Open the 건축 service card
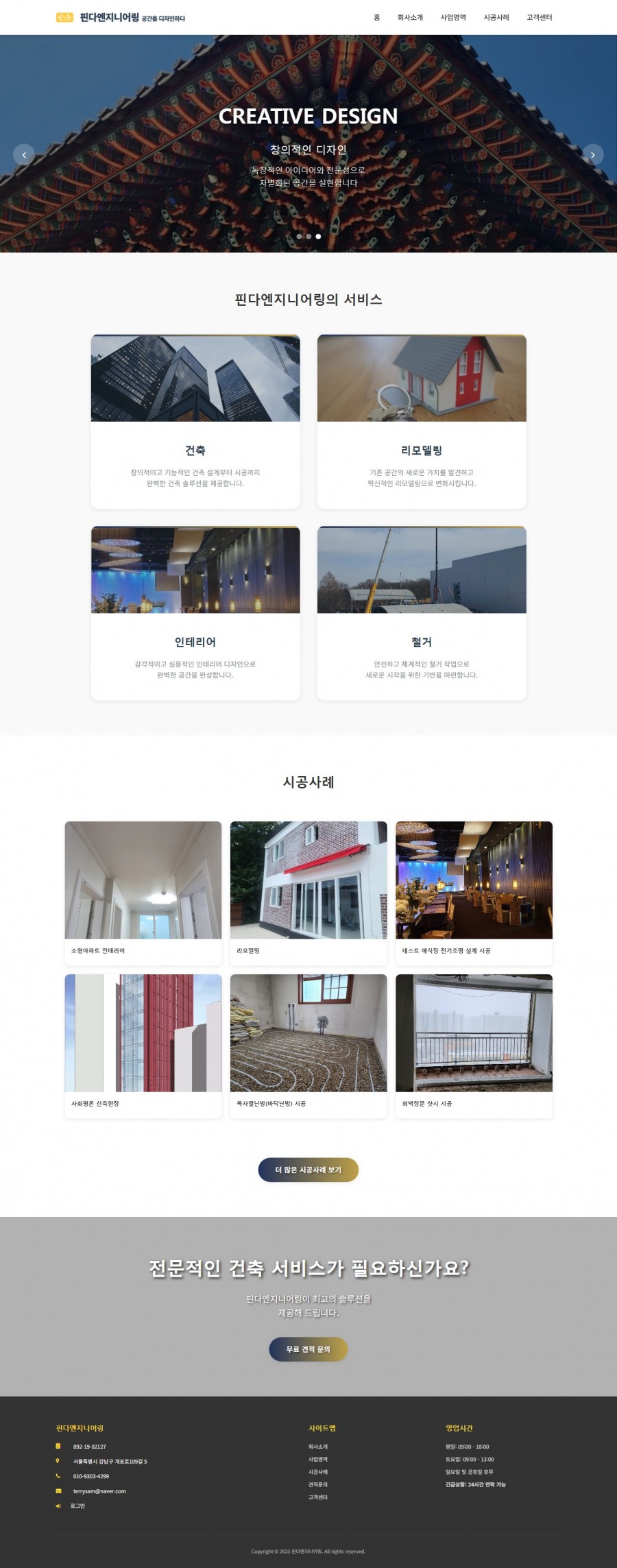This screenshot has height=1568, width=617. tap(195, 422)
